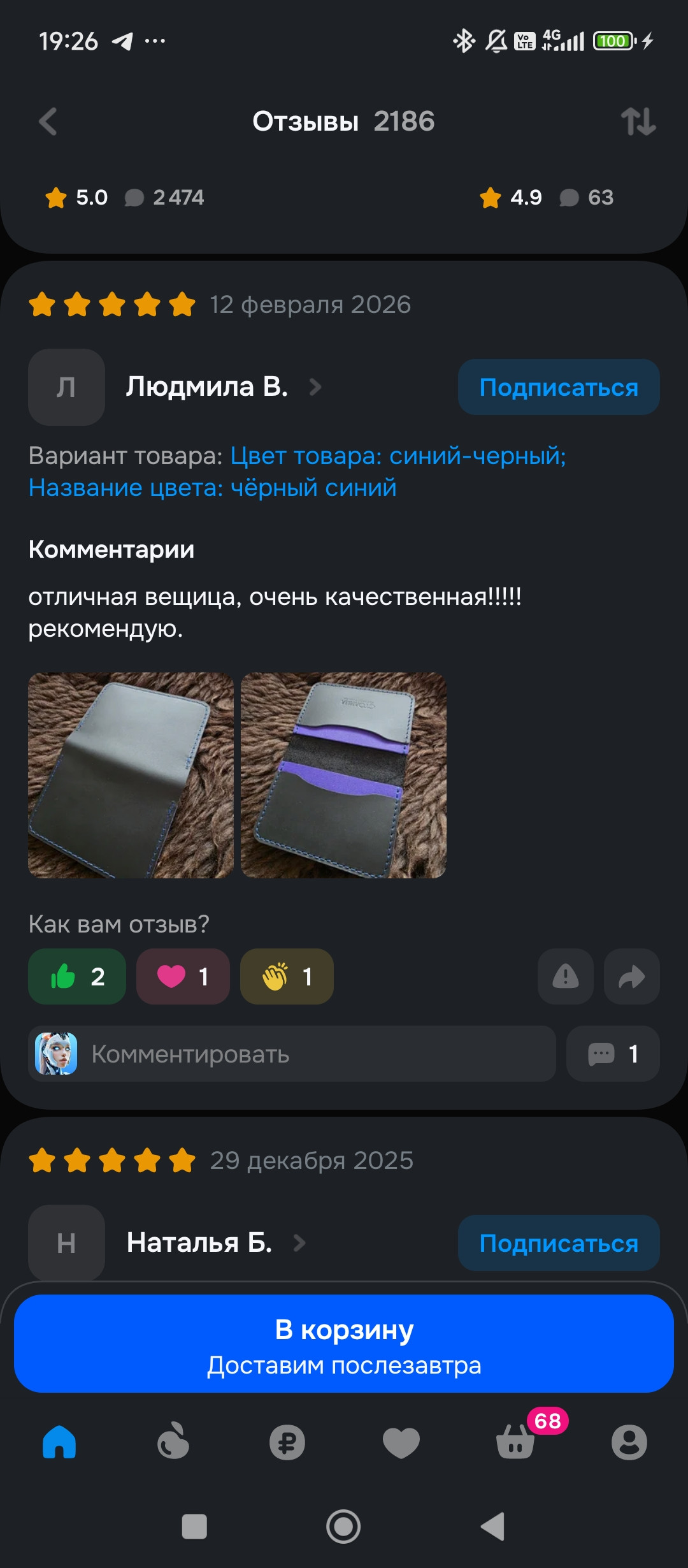This screenshot has height=1568, width=688.
Task: Go back from the reviews page
Action: tap(48, 122)
